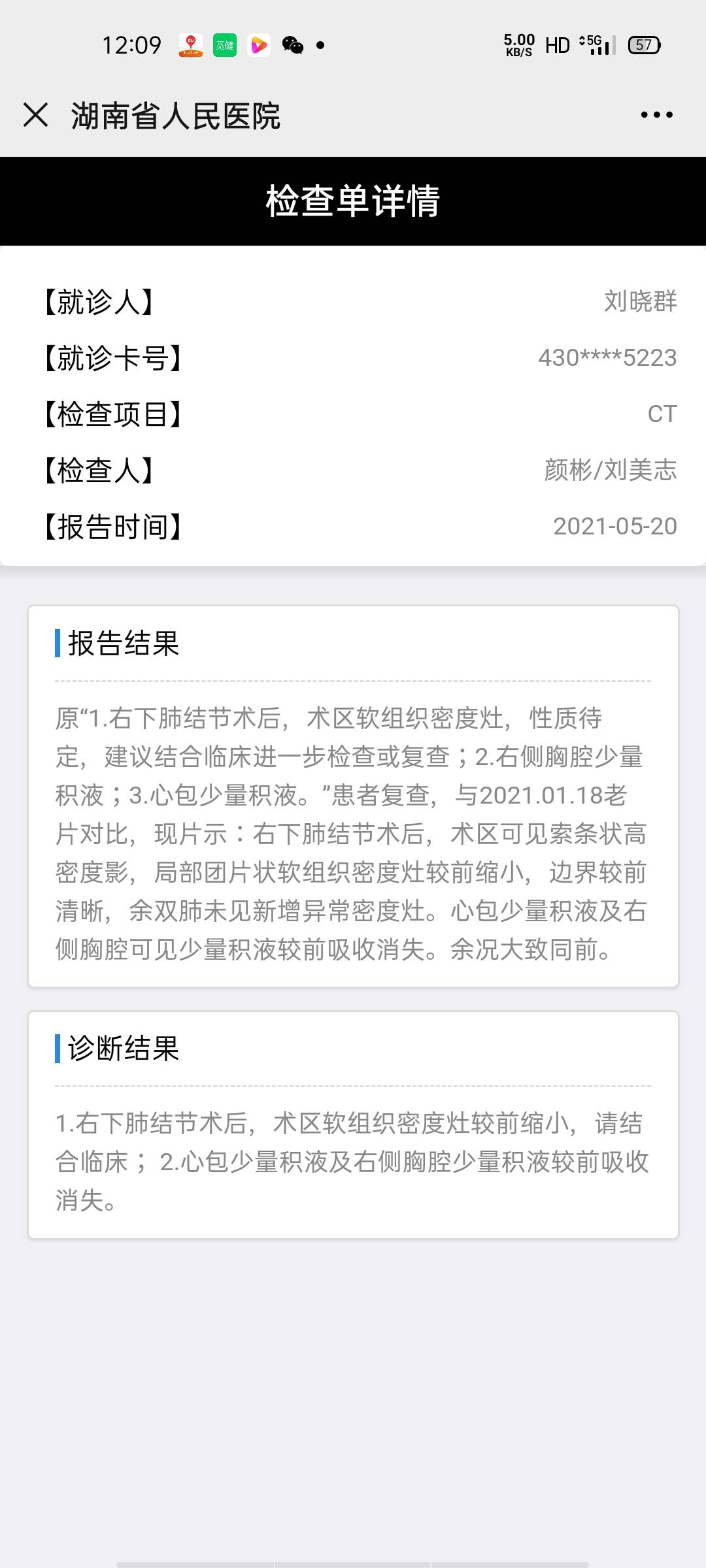Open the Baidu Maps notification icon

tap(190, 45)
